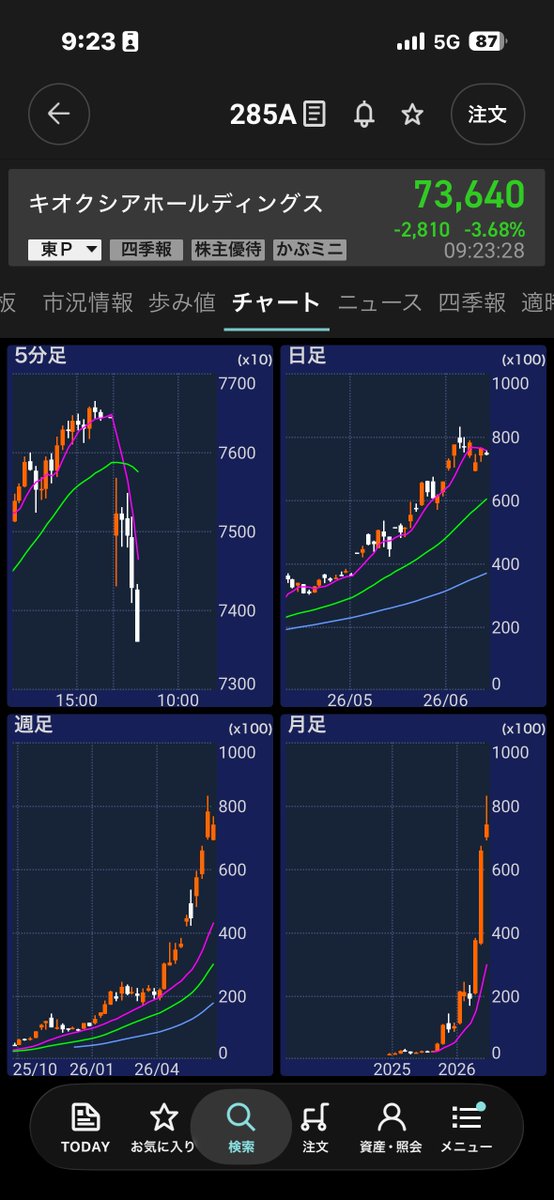Add this stock to favorites with star
This screenshot has height=1200, width=554.
click(412, 114)
